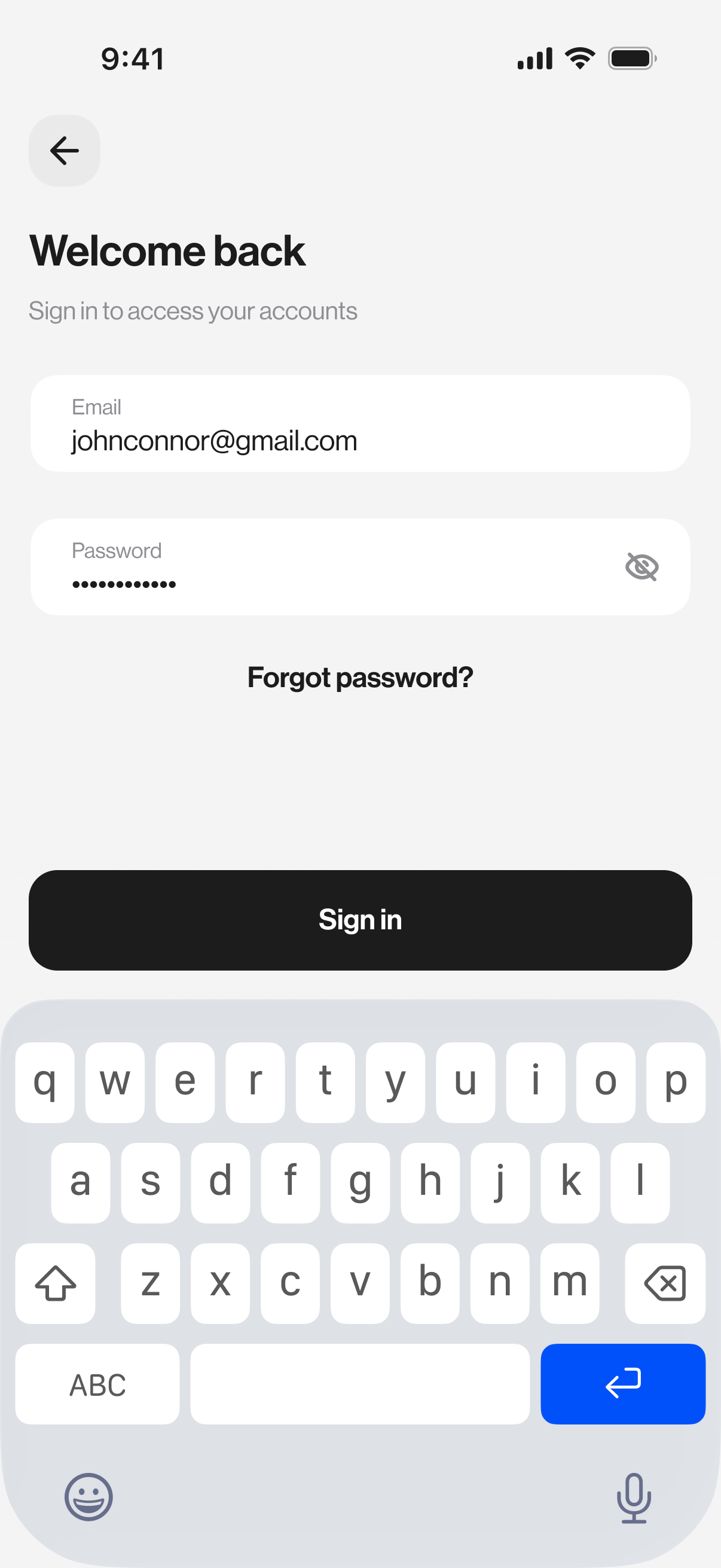The image size is (721, 1568).
Task: Switch keyboard to numbers via ABC key
Action: coord(97,1384)
